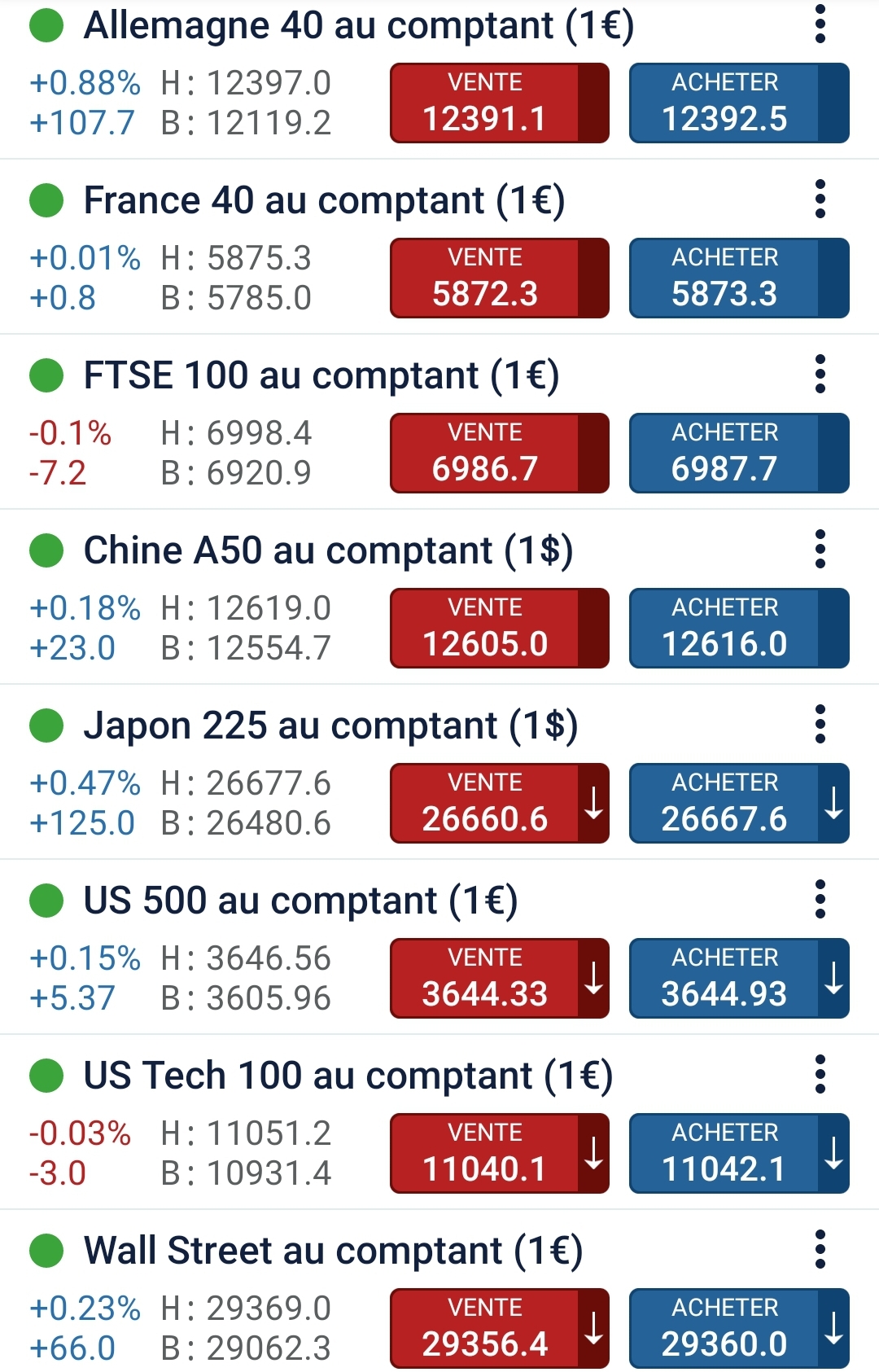Open overflow menu for France 40
The image size is (879, 1372).
[x=820, y=199]
